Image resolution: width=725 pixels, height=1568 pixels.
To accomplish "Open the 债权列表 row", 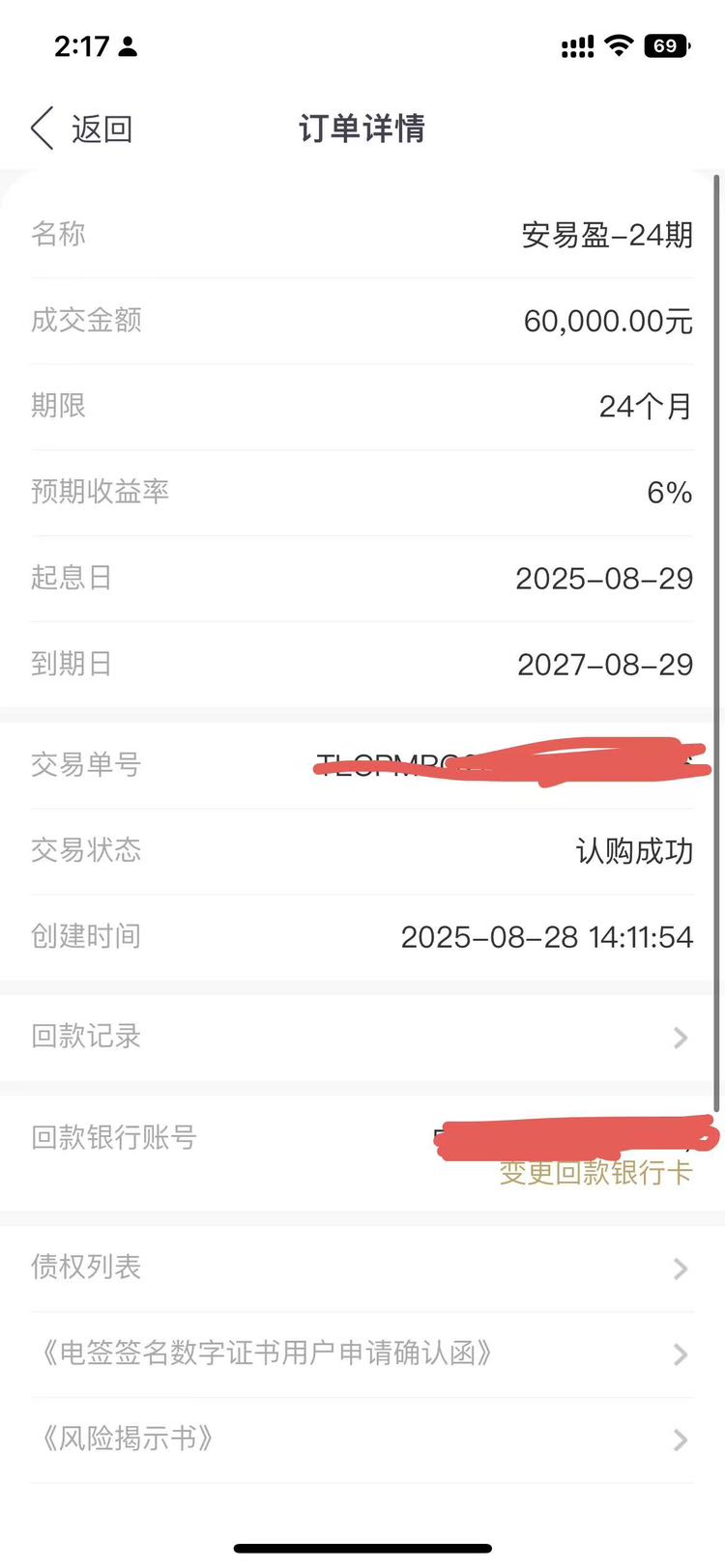I will pyautogui.click(x=362, y=1268).
